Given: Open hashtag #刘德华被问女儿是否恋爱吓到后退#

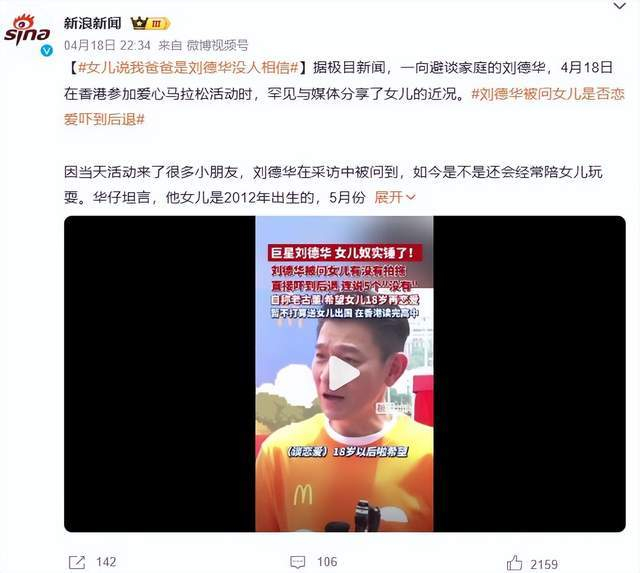Looking at the screenshot, I should tap(552, 93).
